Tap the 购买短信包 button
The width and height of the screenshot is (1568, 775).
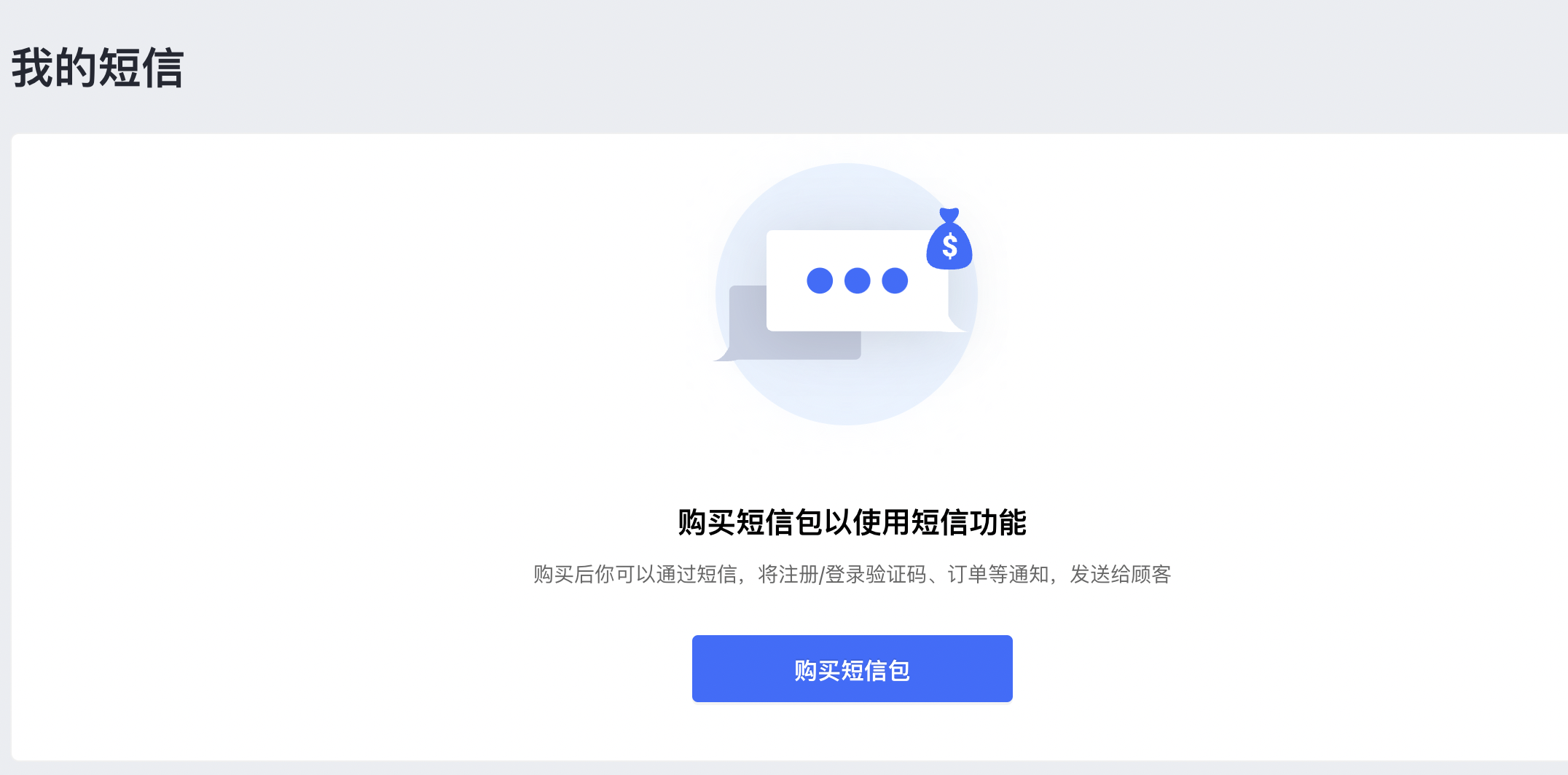coord(852,669)
